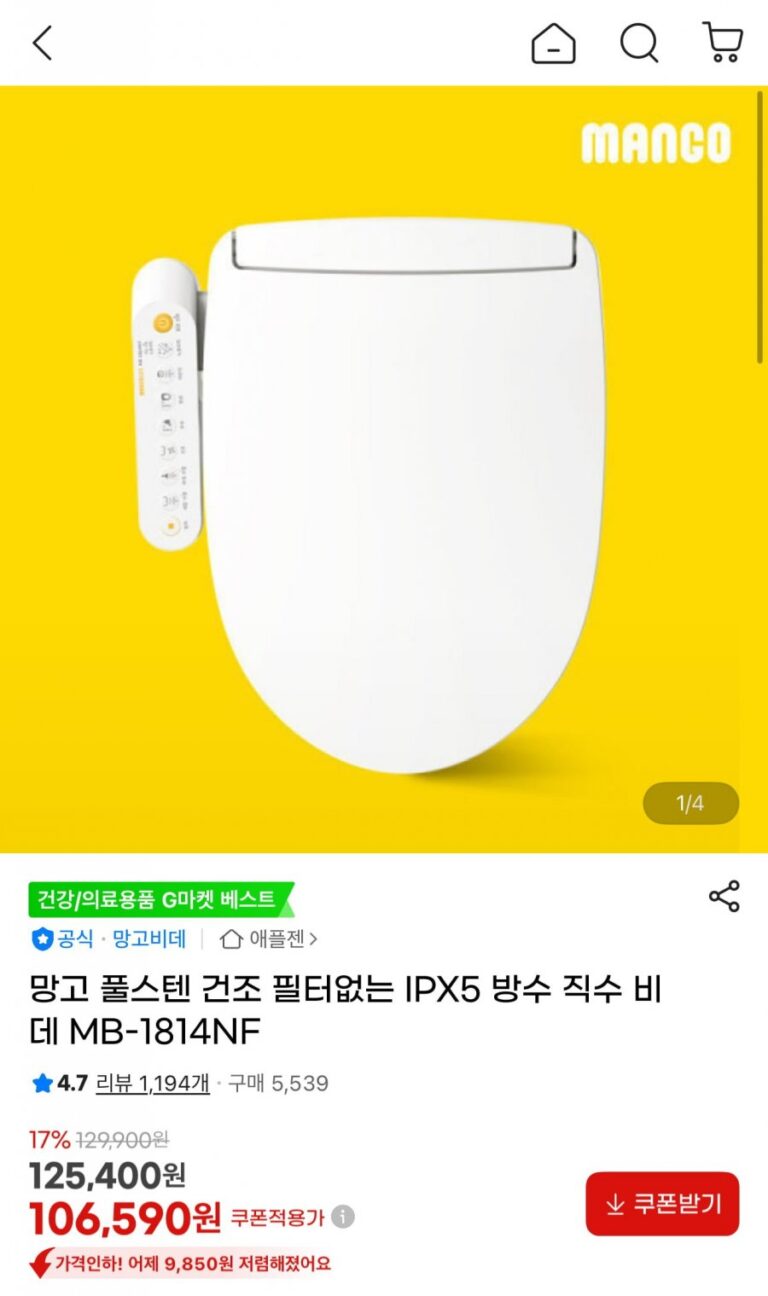The height and width of the screenshot is (1296, 768).
Task: View the 1,194 reviews
Action: click(152, 1083)
